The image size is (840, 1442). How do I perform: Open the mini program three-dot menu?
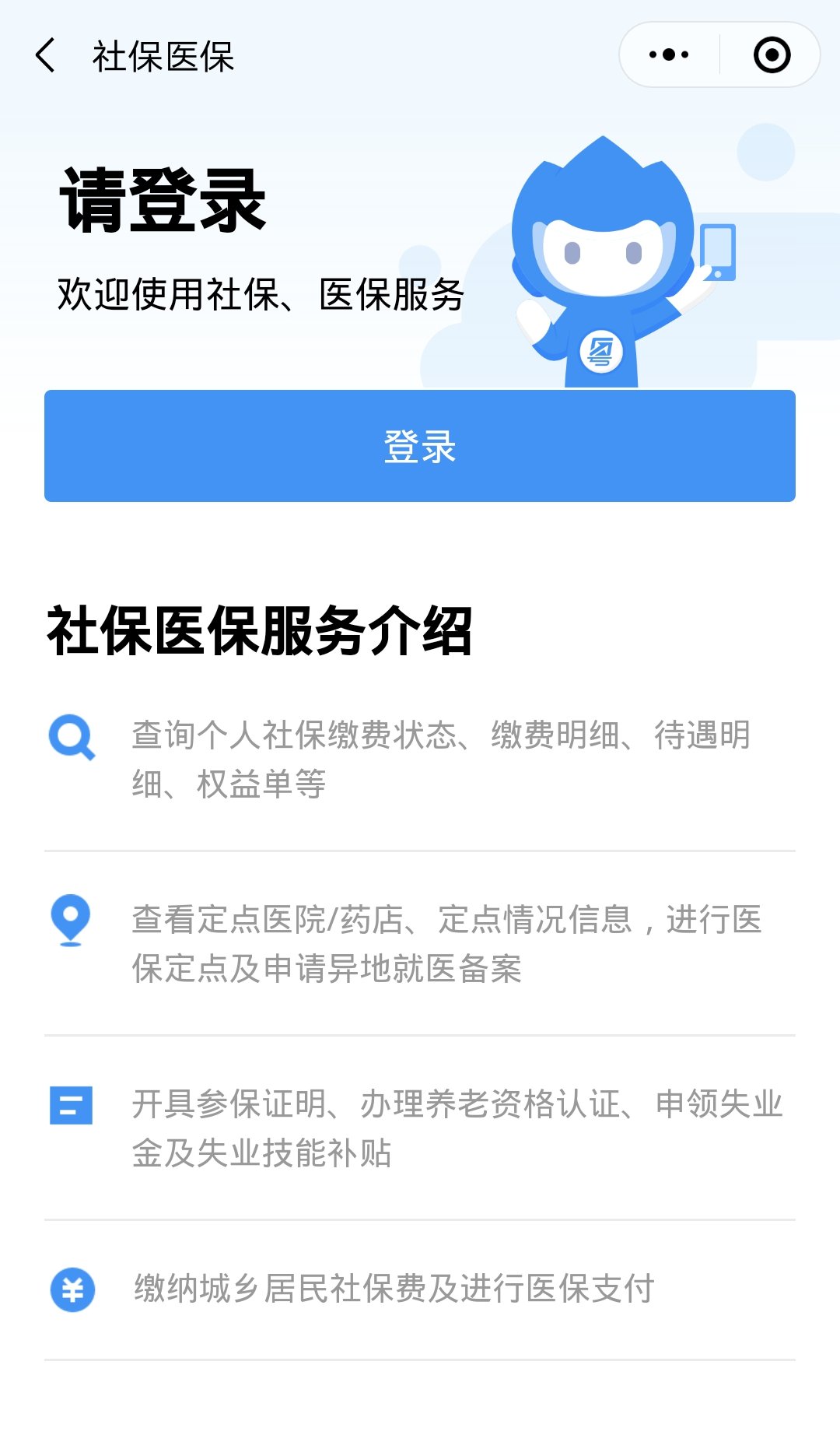[x=669, y=55]
